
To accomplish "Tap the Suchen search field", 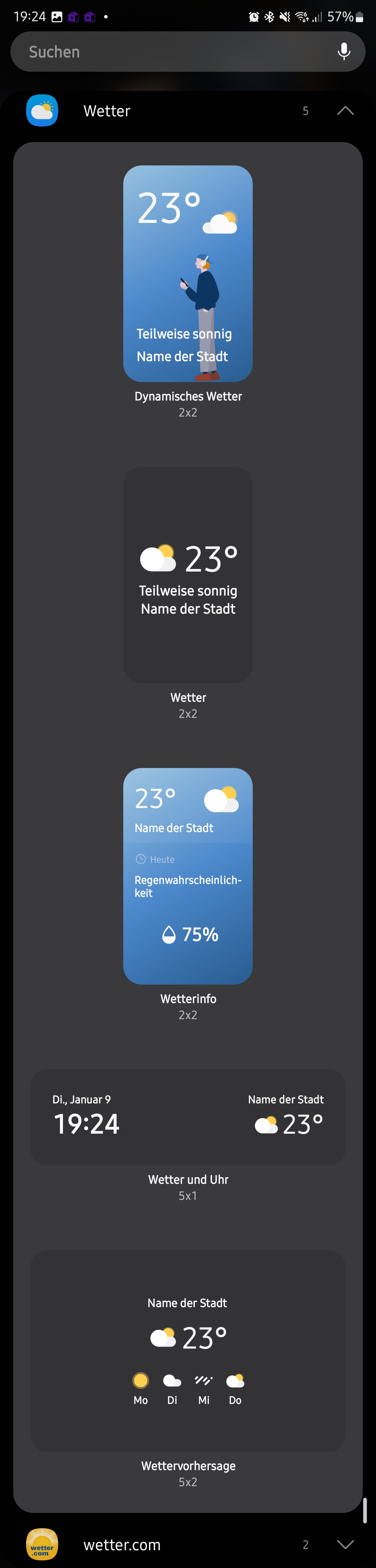I will 170,52.
